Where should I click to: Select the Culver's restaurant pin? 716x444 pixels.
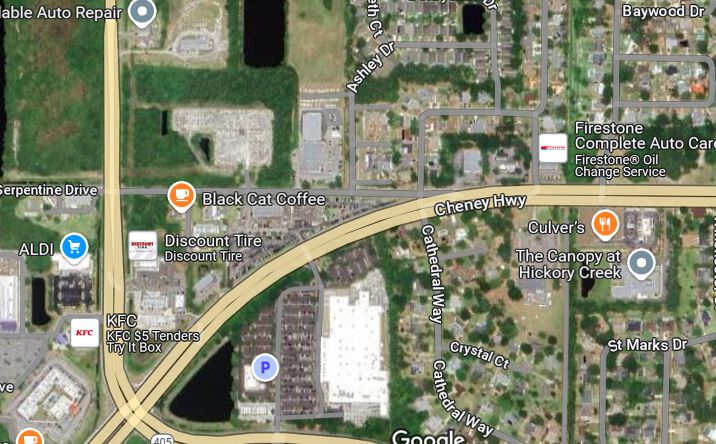(605, 224)
